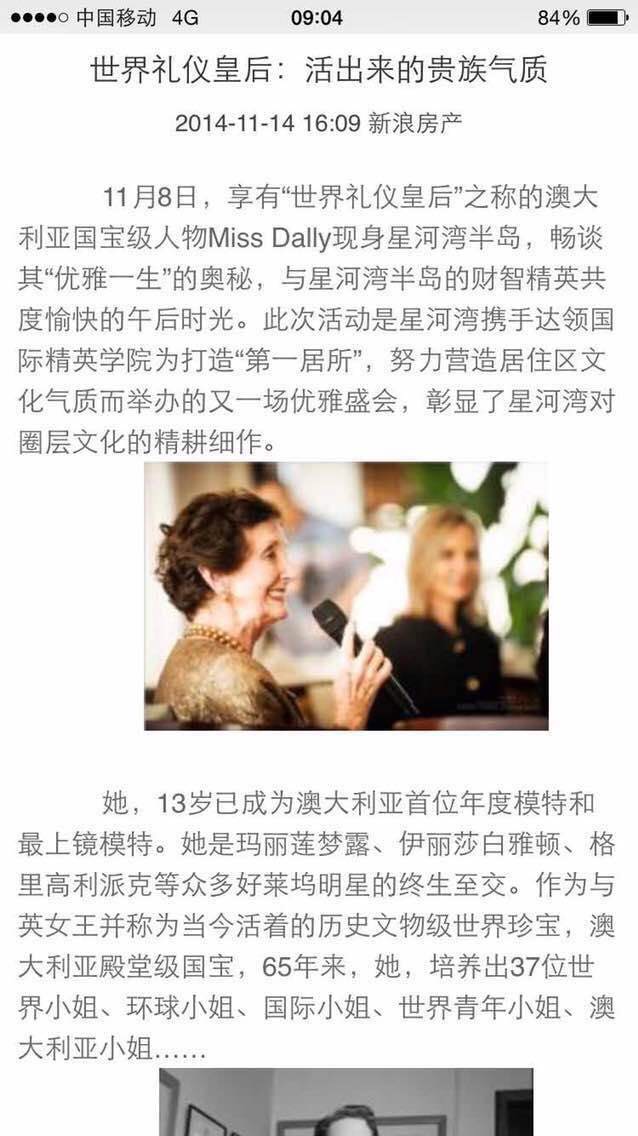Open the photo of the woman holding a microphone
Image resolution: width=638 pixels, height=1136 pixels.
(x=346, y=596)
